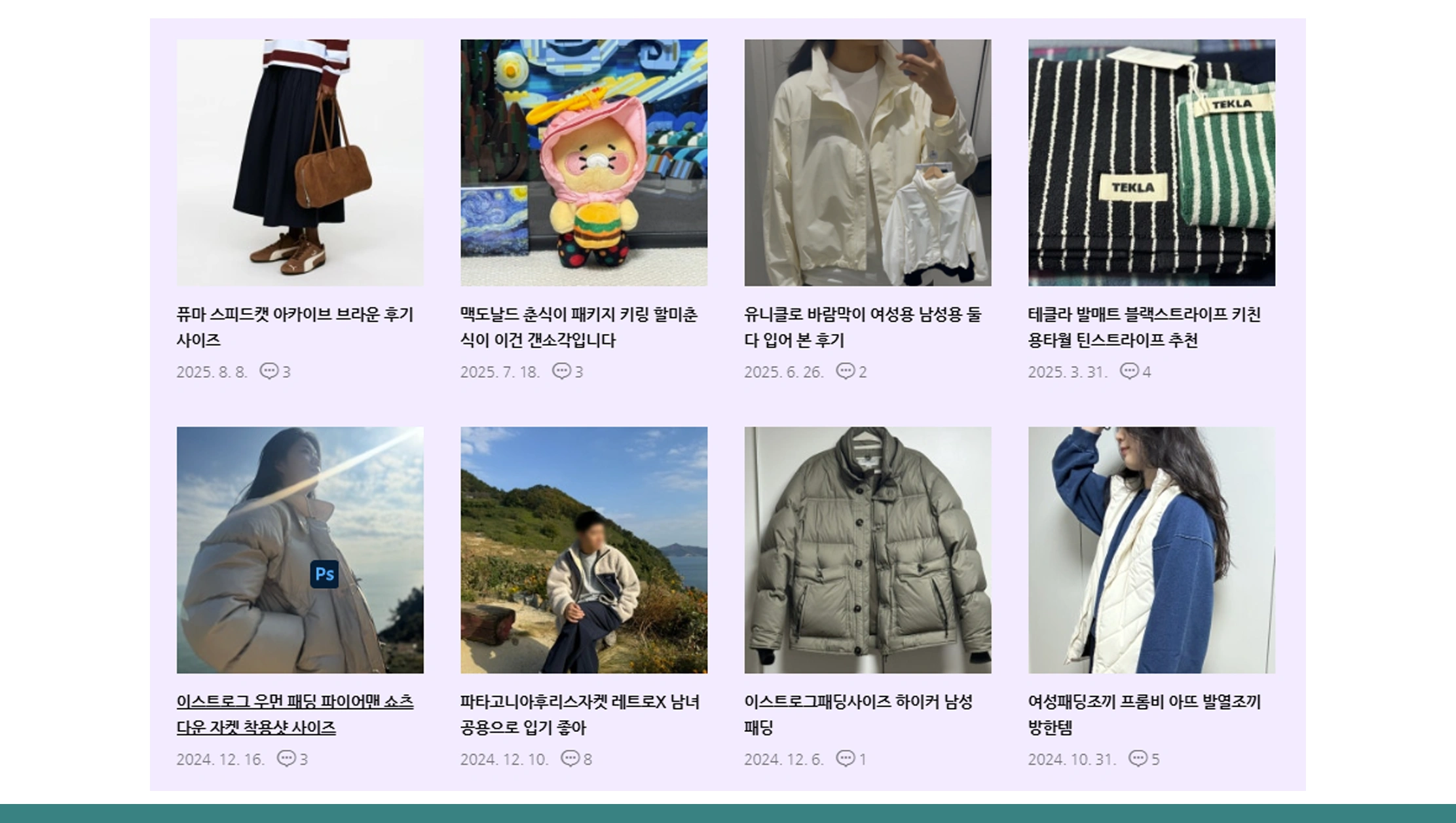
Task: Open the women's padding vest From B post
Action: click(1151, 550)
